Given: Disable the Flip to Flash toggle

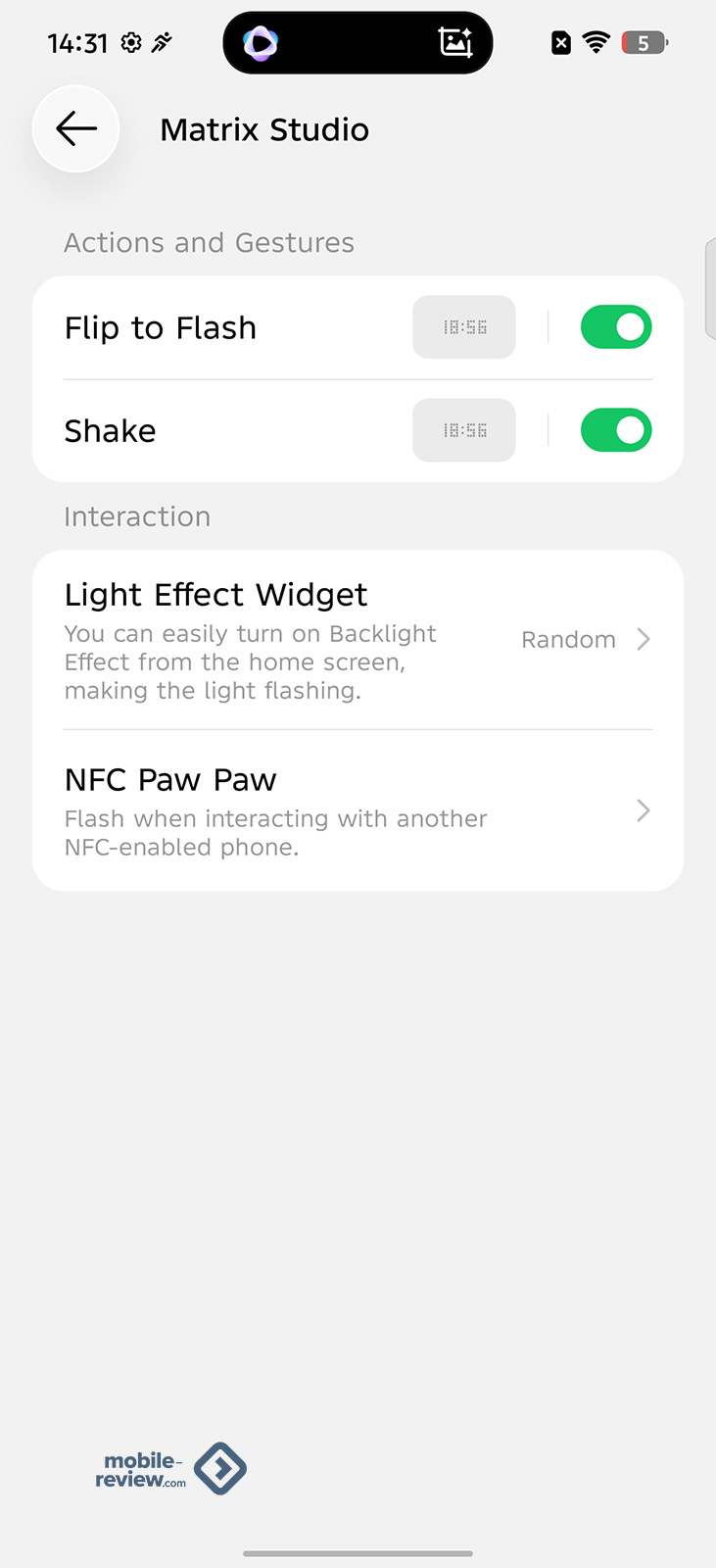Looking at the screenshot, I should (615, 327).
